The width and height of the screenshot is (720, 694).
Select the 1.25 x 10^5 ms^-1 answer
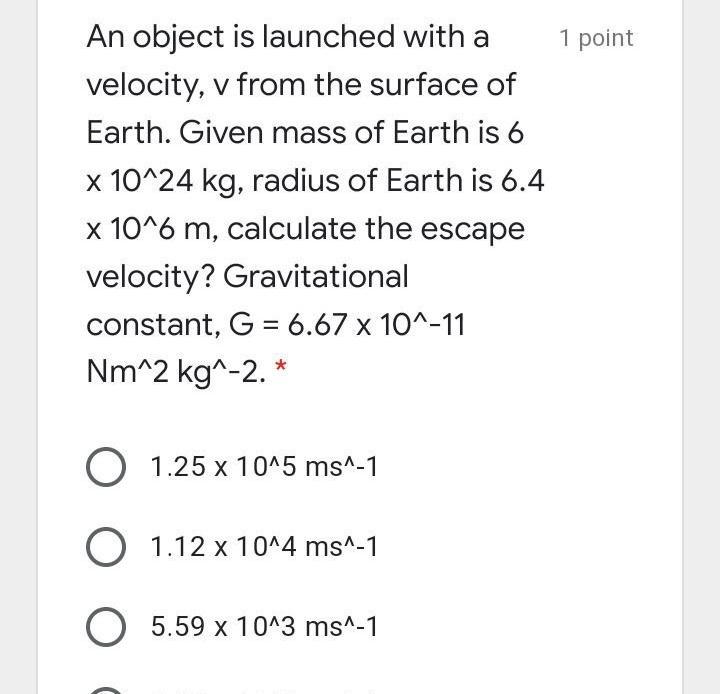pos(106,467)
